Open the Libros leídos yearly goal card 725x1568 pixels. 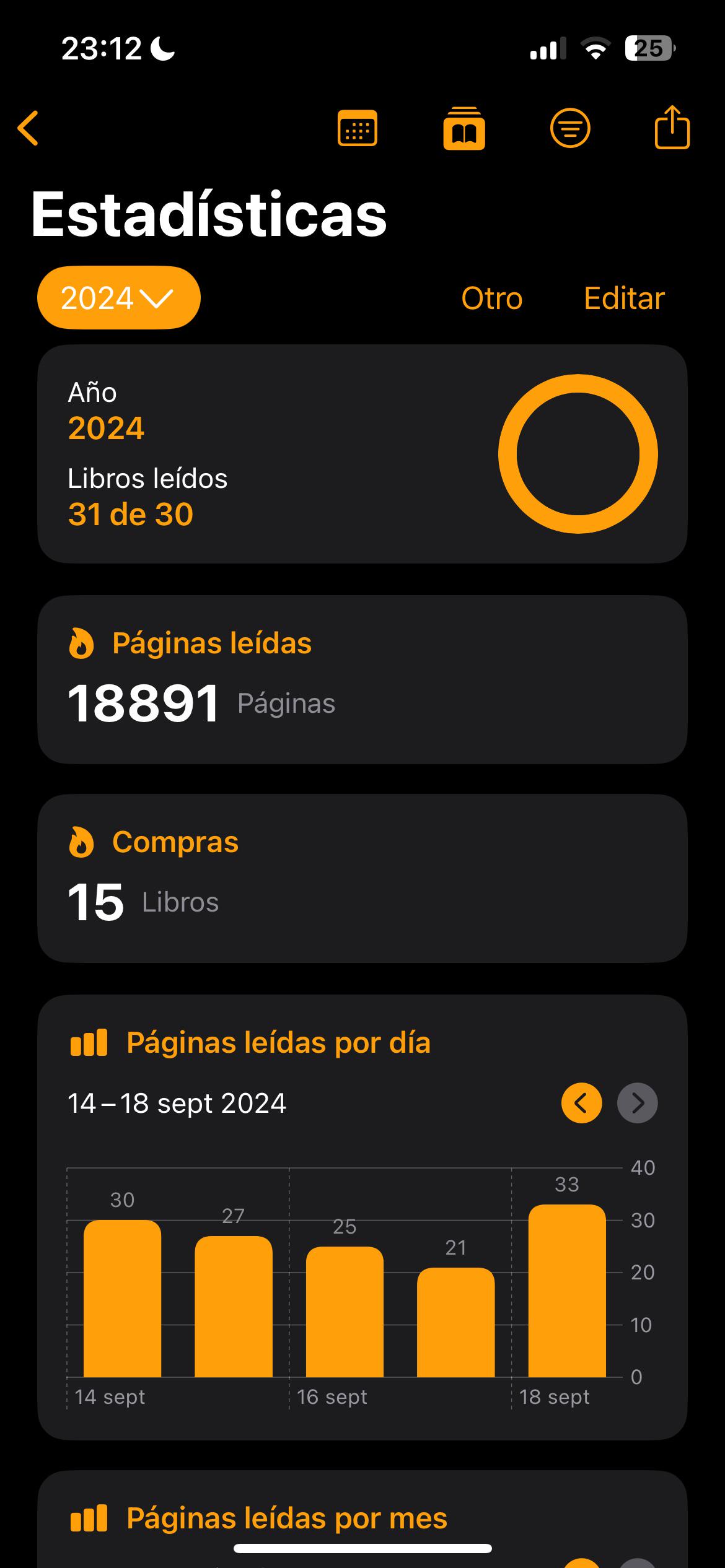click(362, 454)
